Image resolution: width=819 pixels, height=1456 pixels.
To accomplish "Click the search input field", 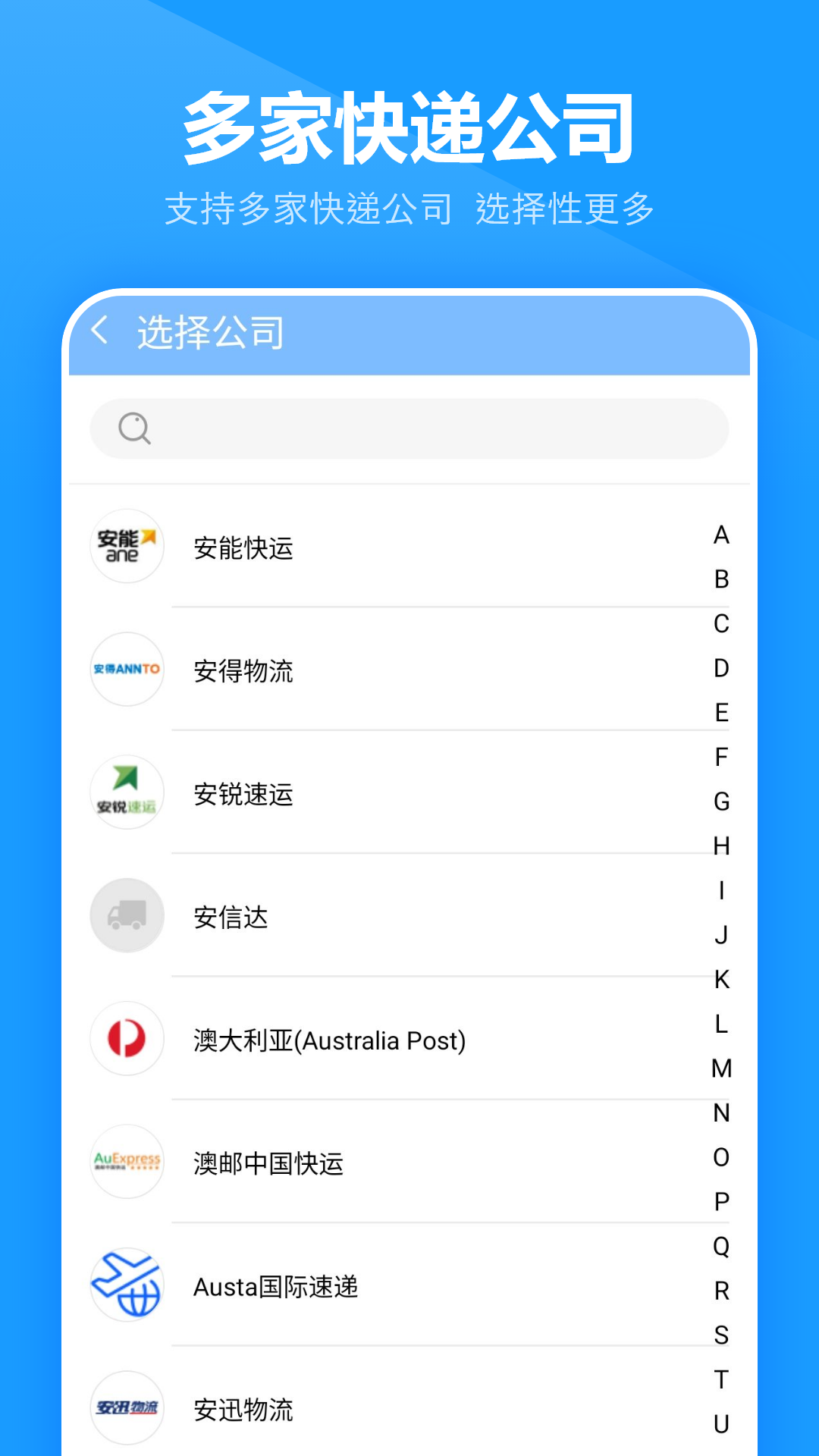I will point(409,428).
